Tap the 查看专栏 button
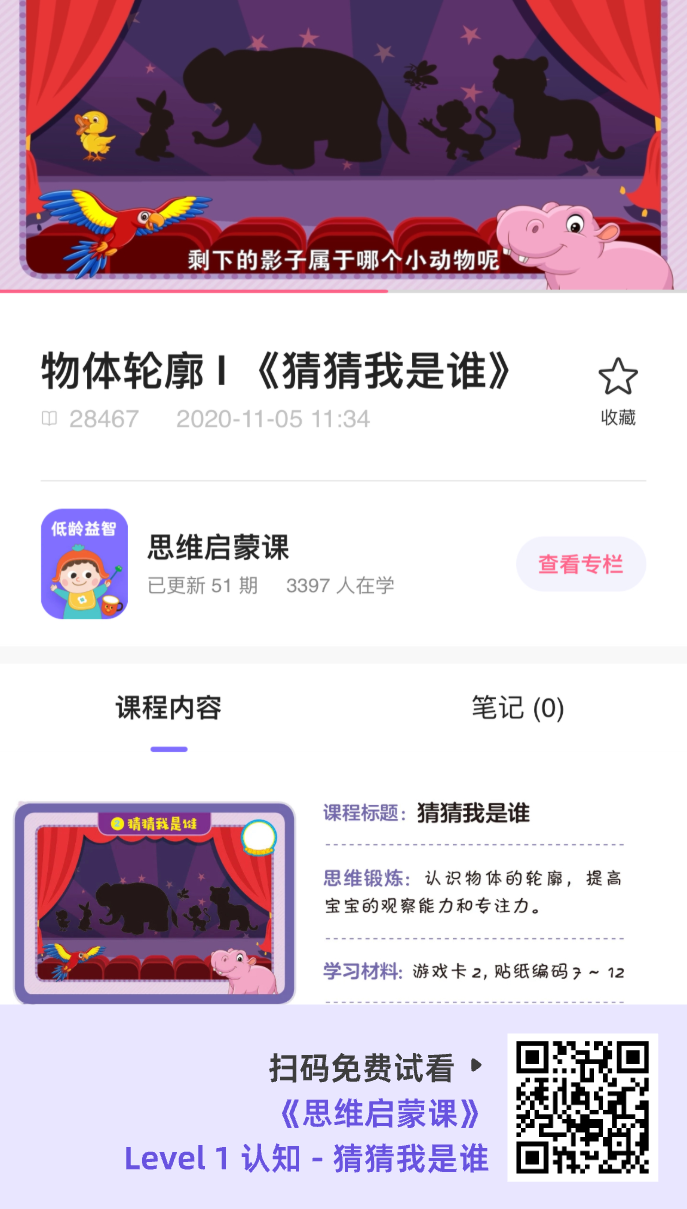Viewport: 687px width, 1209px height. tap(581, 564)
